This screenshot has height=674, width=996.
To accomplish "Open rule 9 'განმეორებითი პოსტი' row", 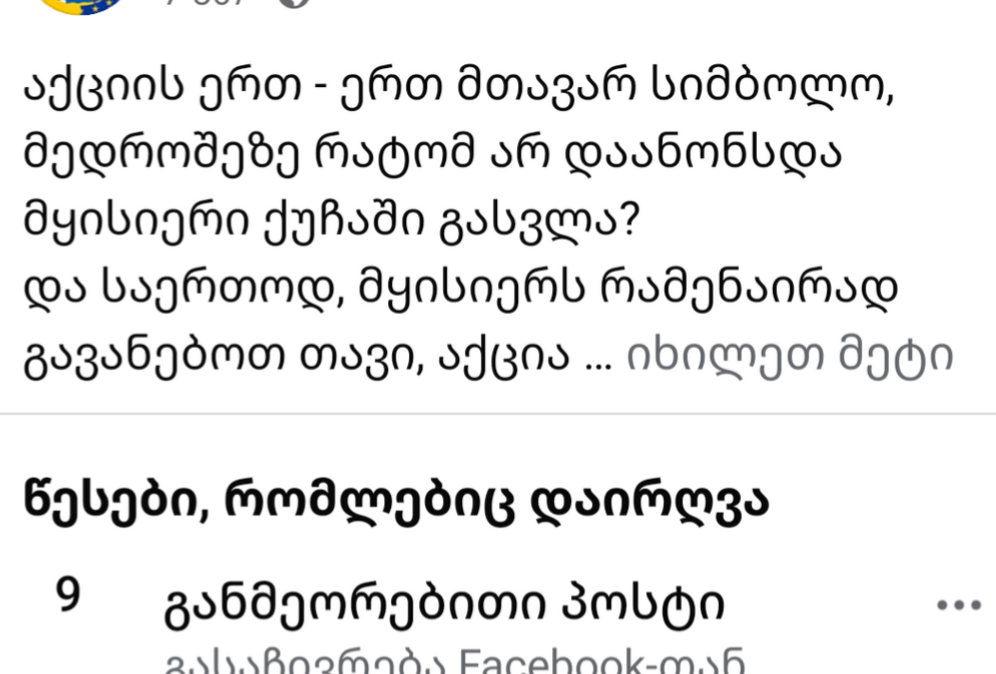I will 442,606.
